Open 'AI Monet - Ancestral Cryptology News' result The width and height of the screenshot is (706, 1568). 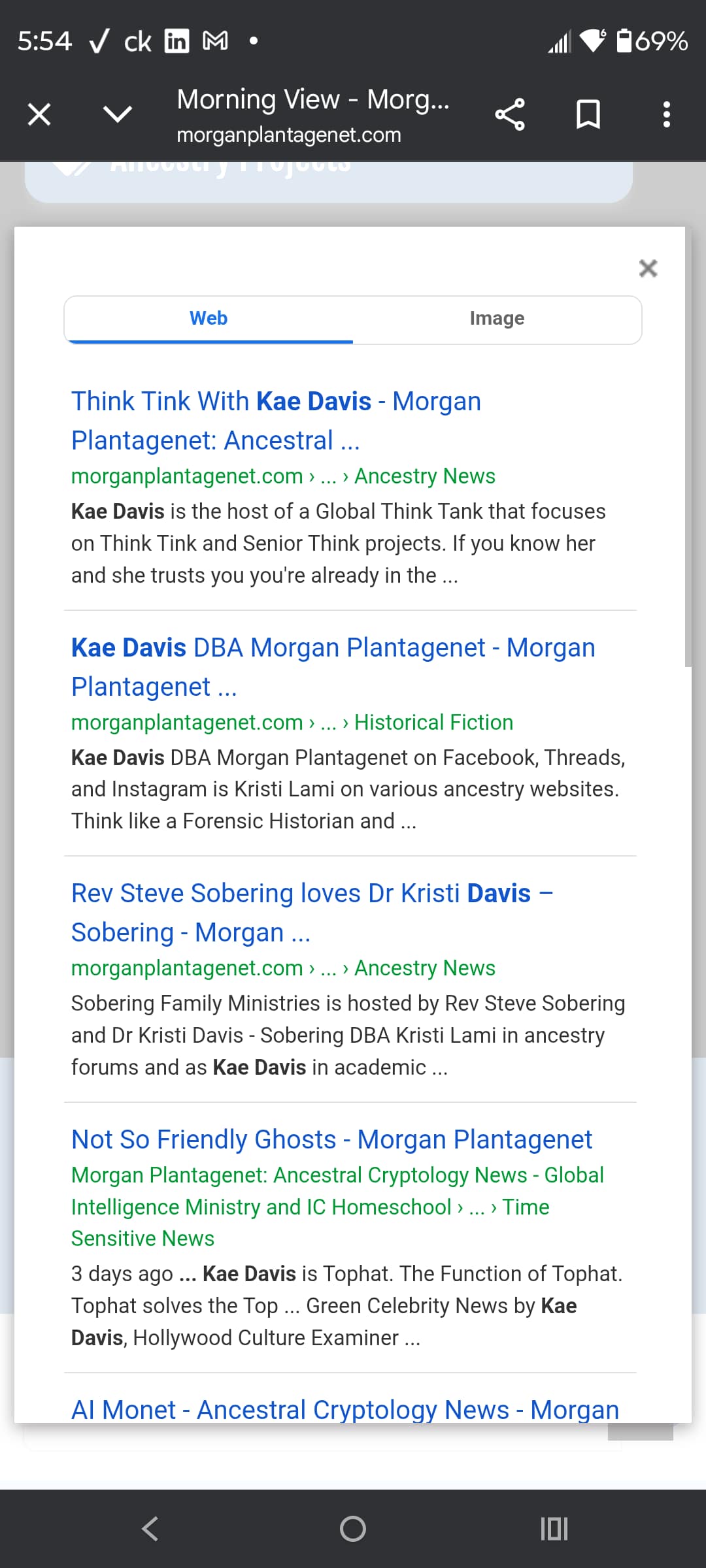tap(345, 1409)
